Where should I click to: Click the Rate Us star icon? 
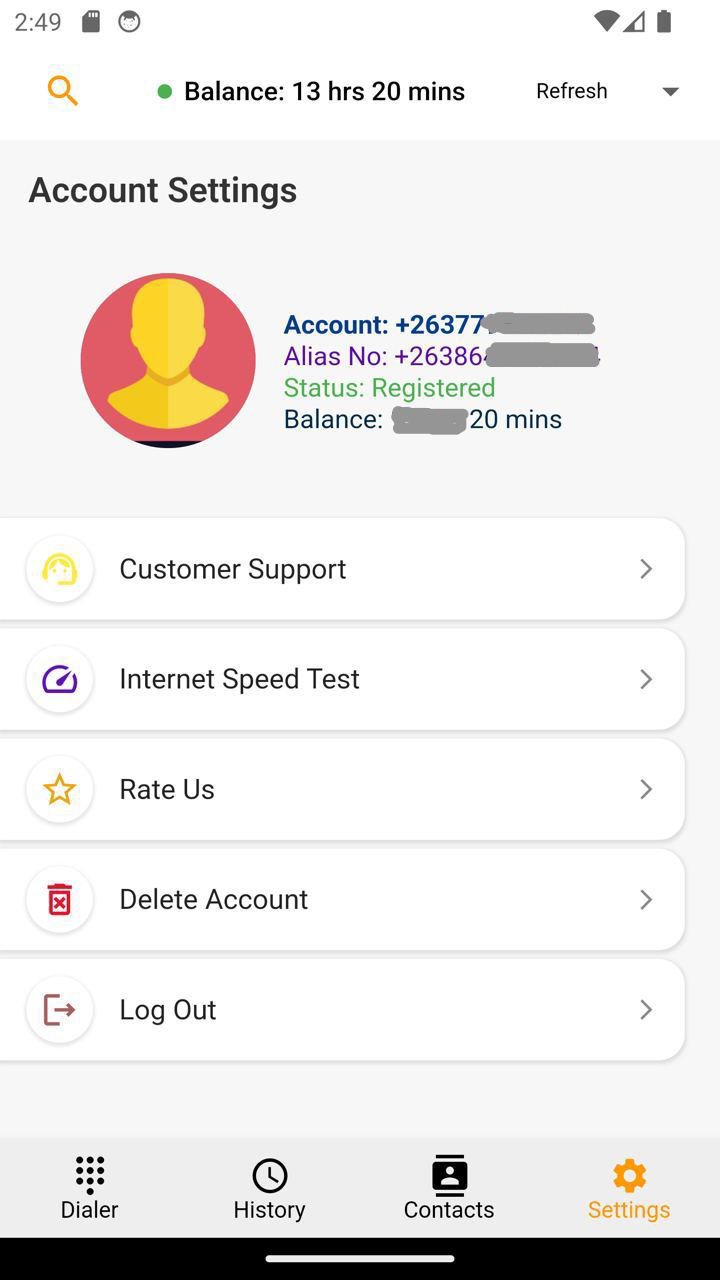(59, 789)
